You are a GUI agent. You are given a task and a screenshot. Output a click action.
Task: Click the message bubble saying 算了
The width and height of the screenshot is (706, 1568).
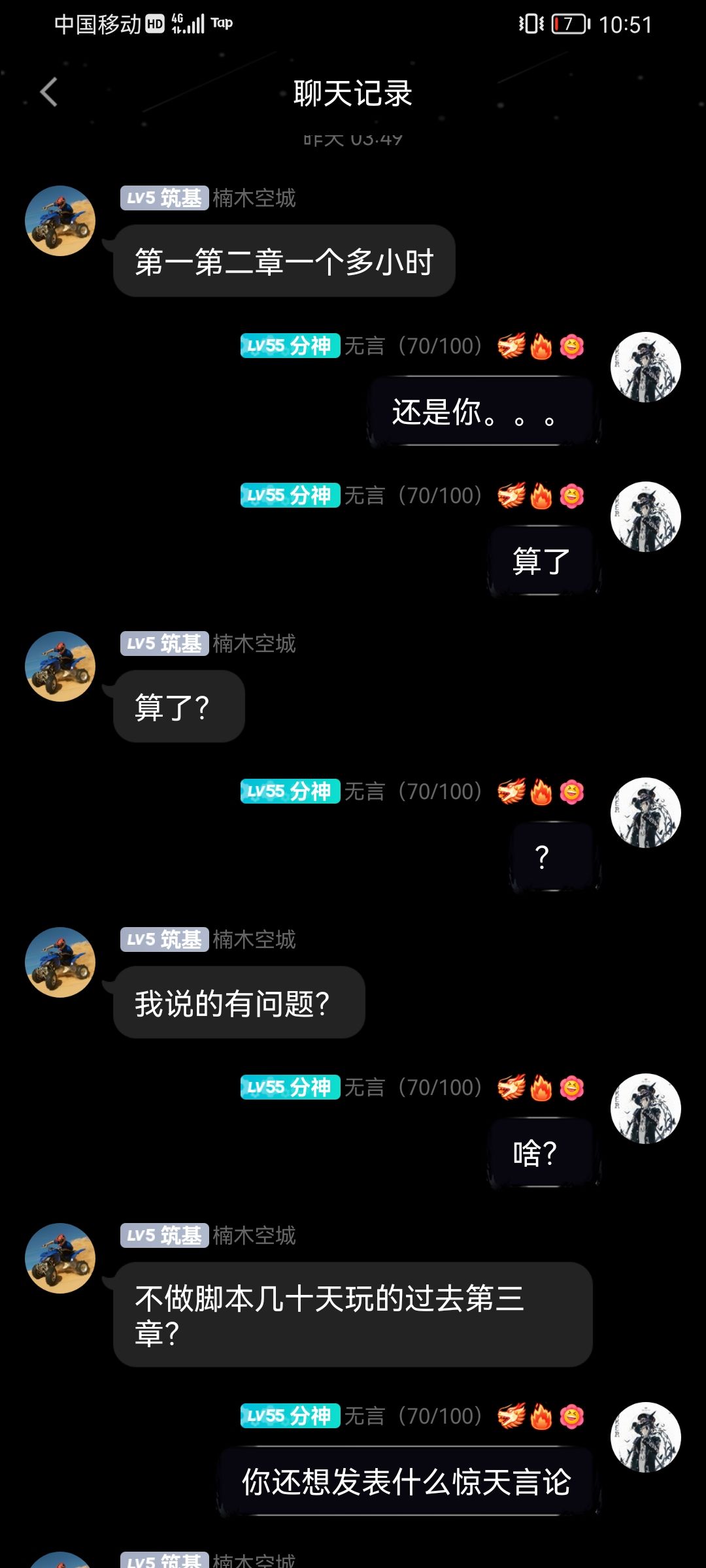542,559
